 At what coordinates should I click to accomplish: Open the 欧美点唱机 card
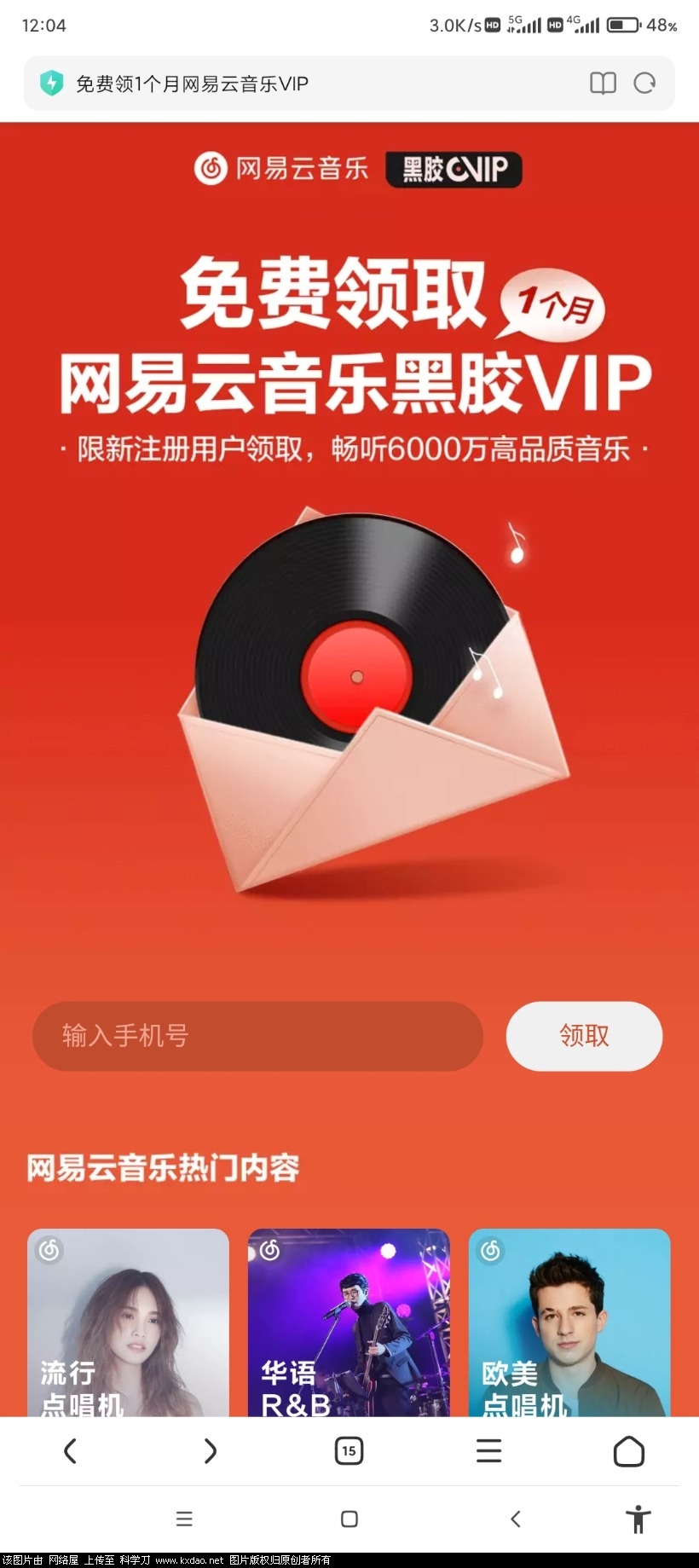point(569,1322)
